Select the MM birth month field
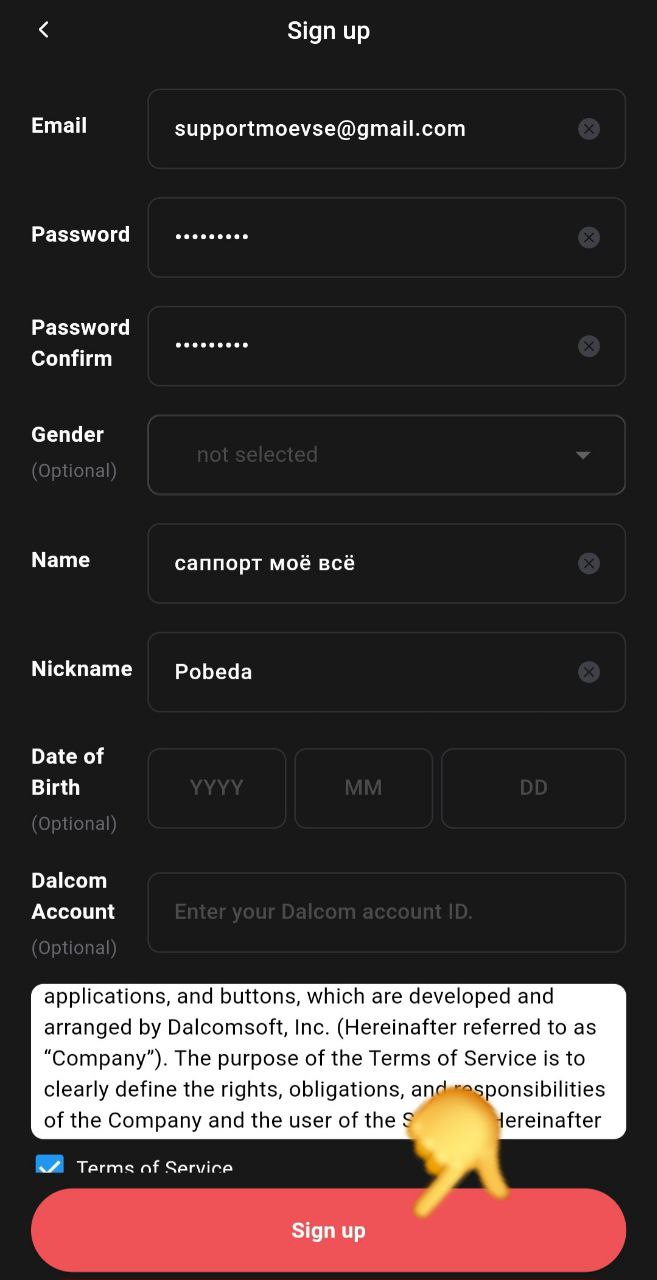The width and height of the screenshot is (657, 1280). tap(363, 788)
